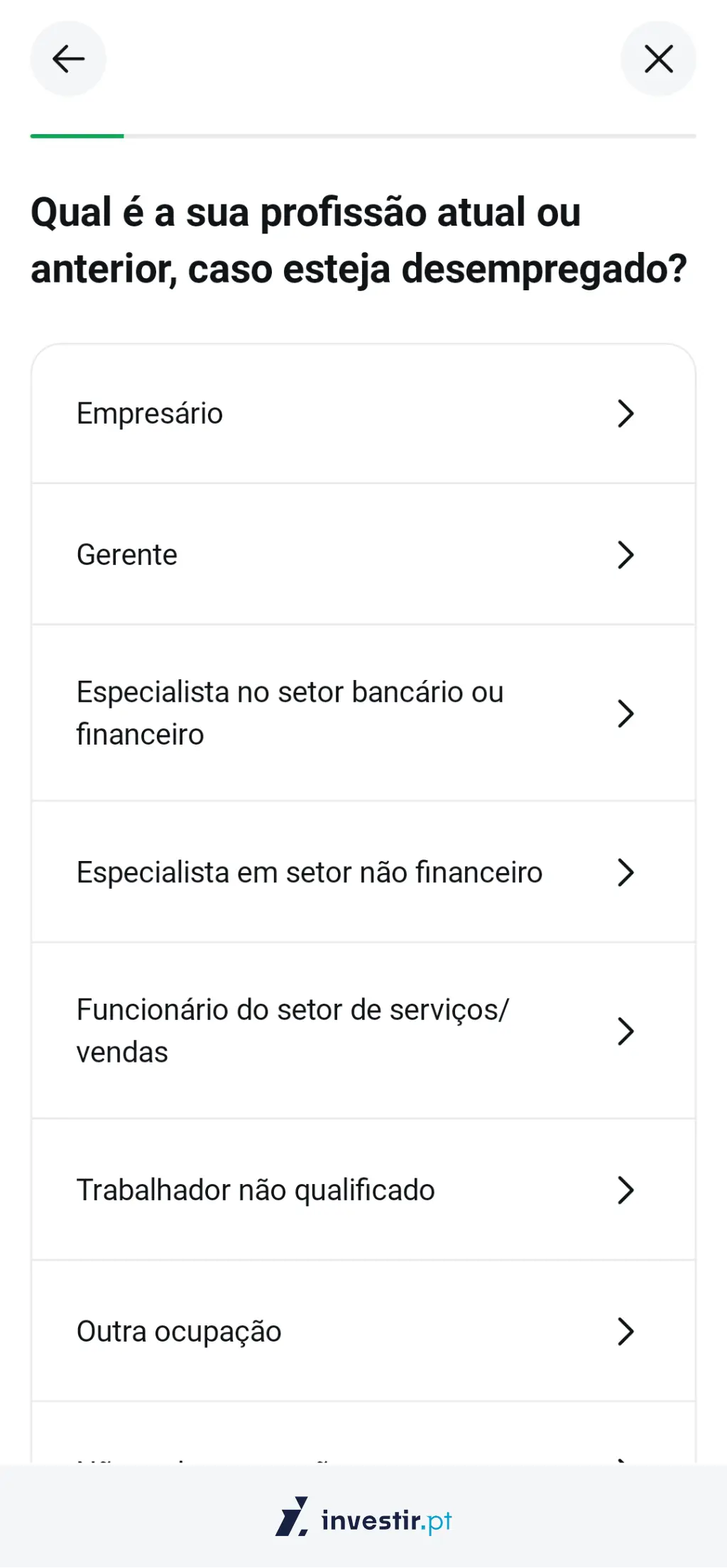The height and width of the screenshot is (1568, 727).
Task: Click the back arrow icon
Action: click(x=67, y=59)
